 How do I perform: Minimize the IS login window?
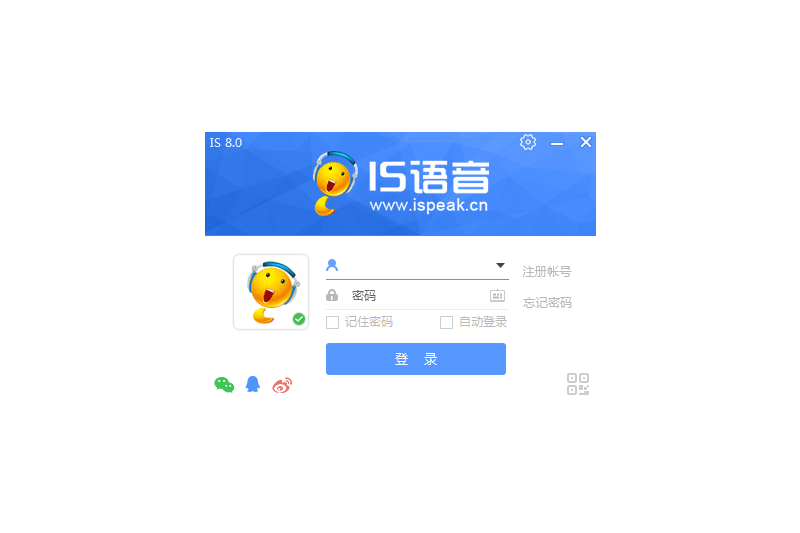(557, 143)
